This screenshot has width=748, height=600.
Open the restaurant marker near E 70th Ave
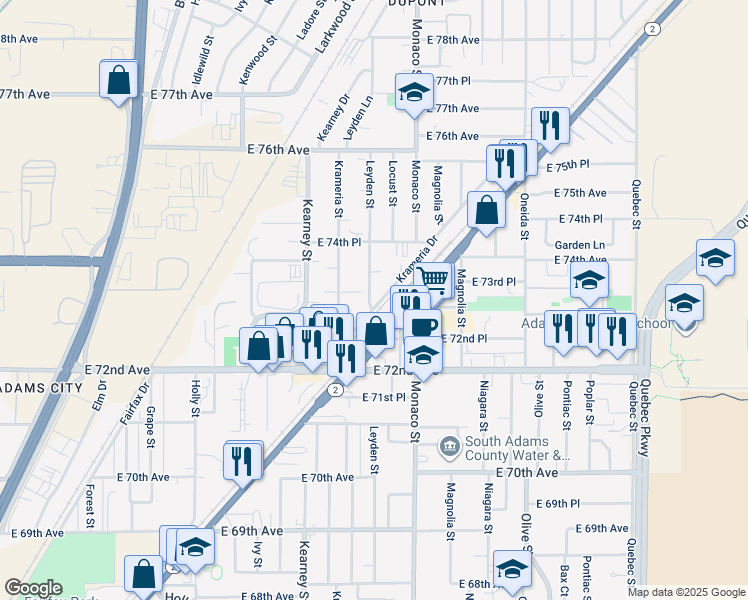coord(243,460)
